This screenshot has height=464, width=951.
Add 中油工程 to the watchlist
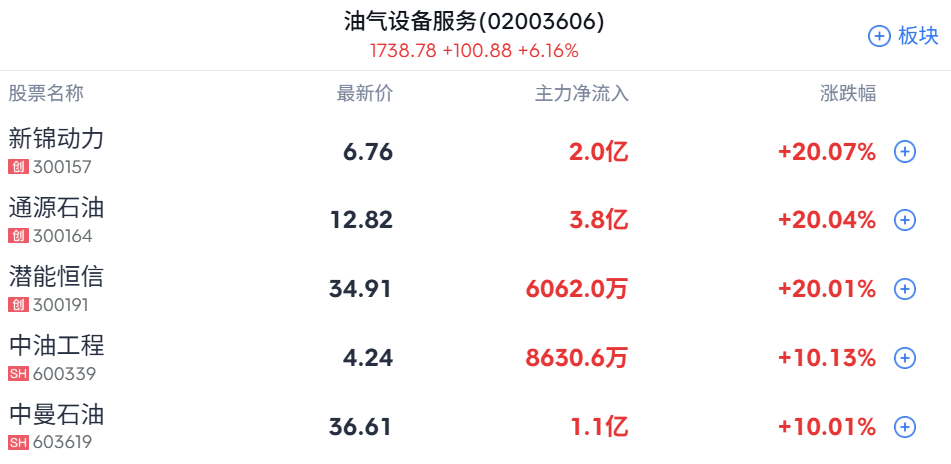pos(904,358)
